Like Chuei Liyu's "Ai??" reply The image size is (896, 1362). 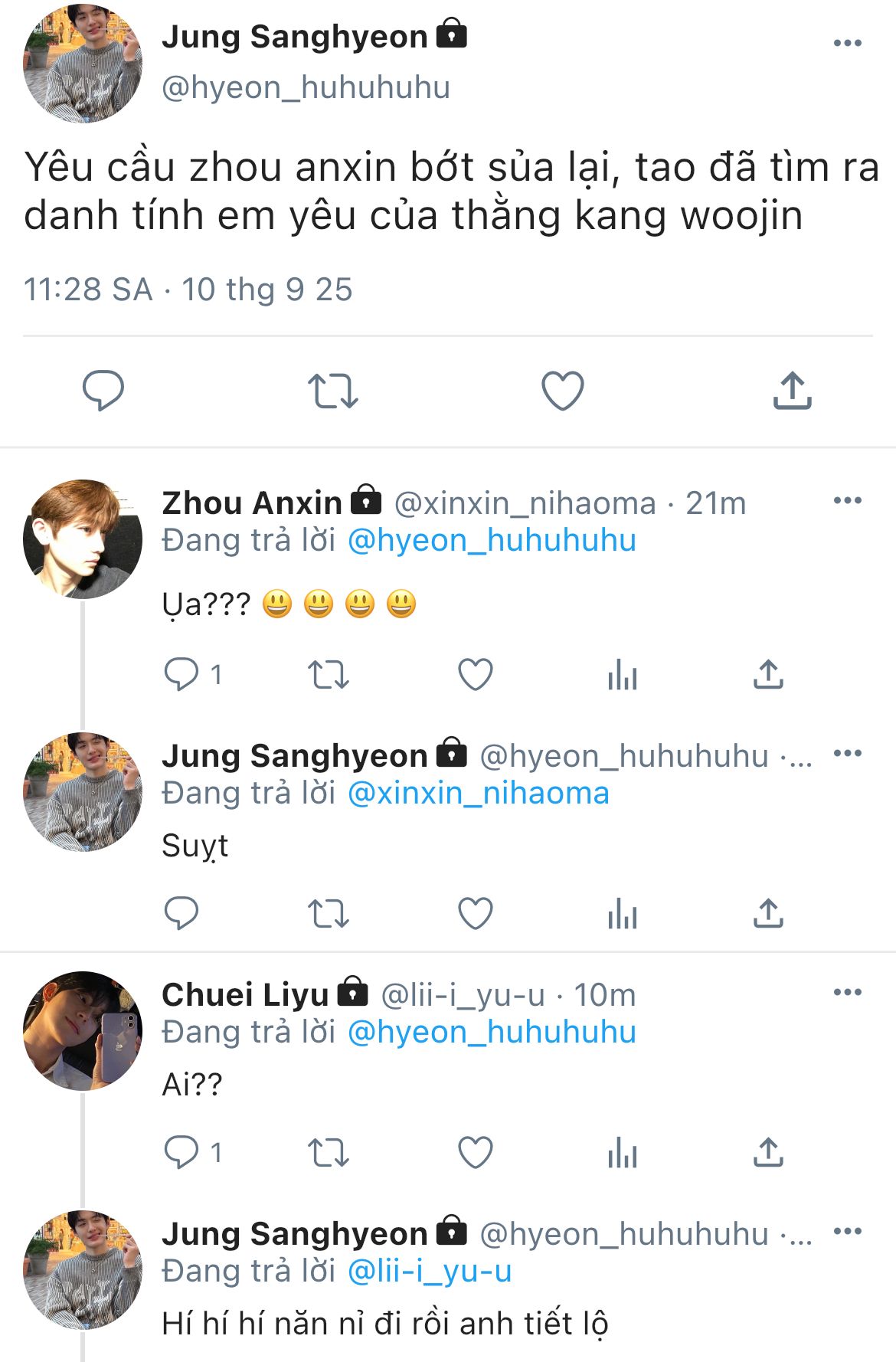475,1152
